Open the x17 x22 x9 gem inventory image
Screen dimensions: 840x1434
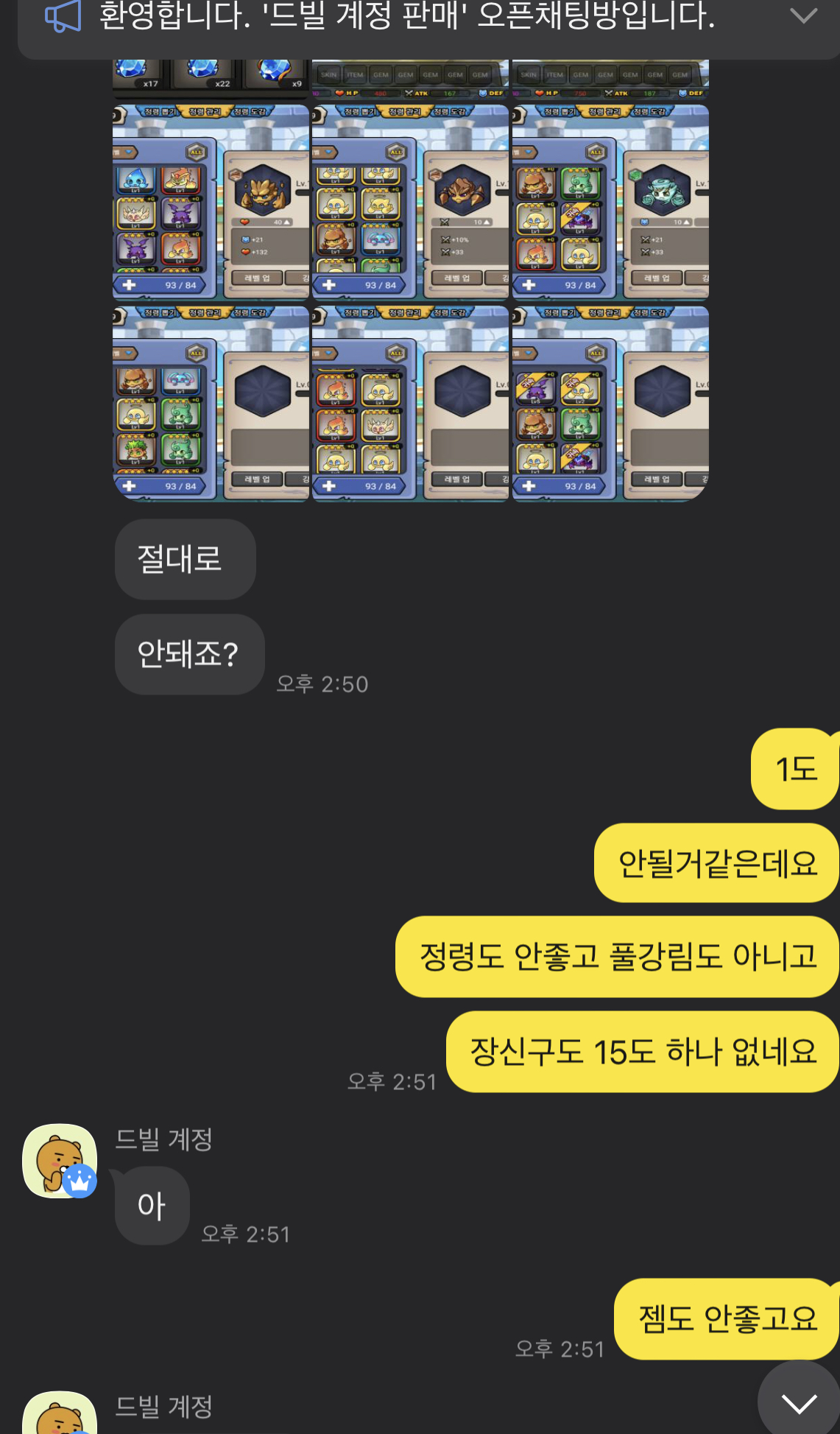[x=211, y=80]
